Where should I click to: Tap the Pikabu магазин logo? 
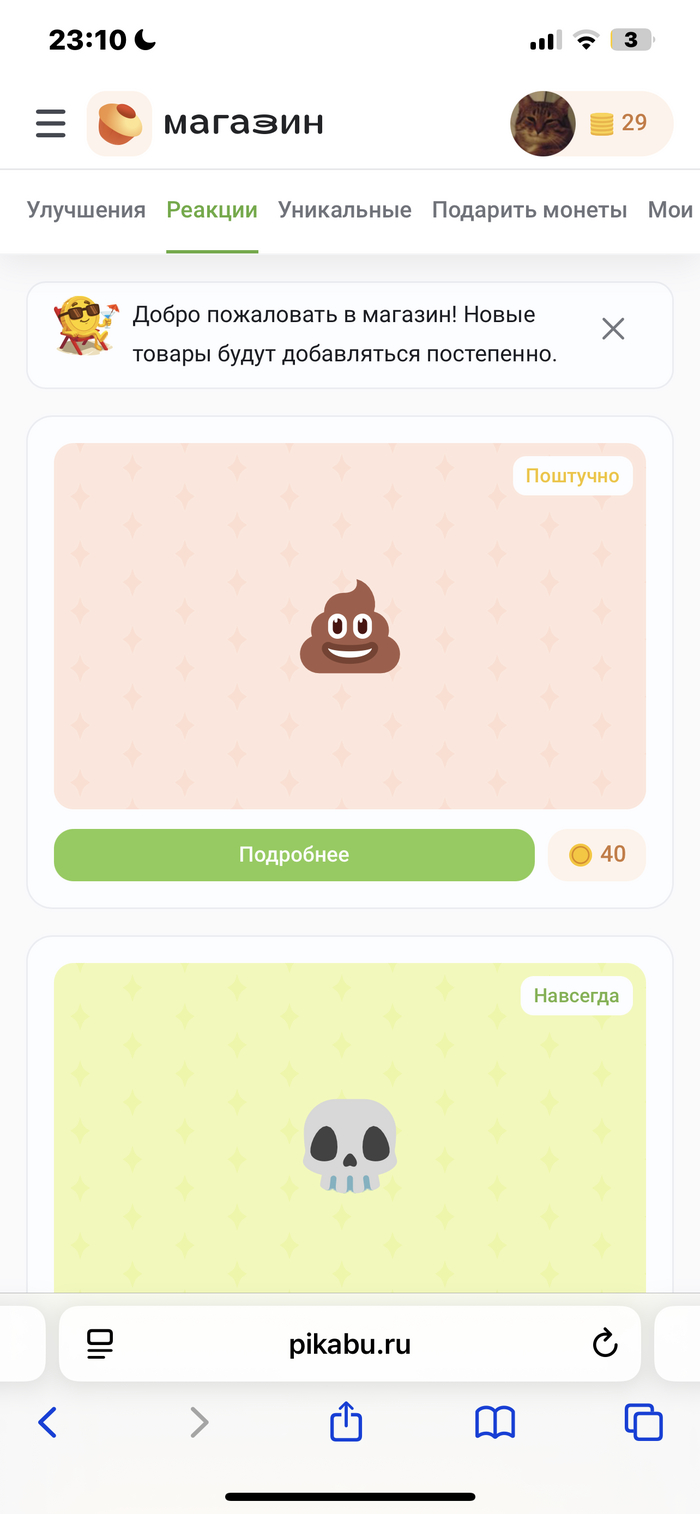(207, 124)
